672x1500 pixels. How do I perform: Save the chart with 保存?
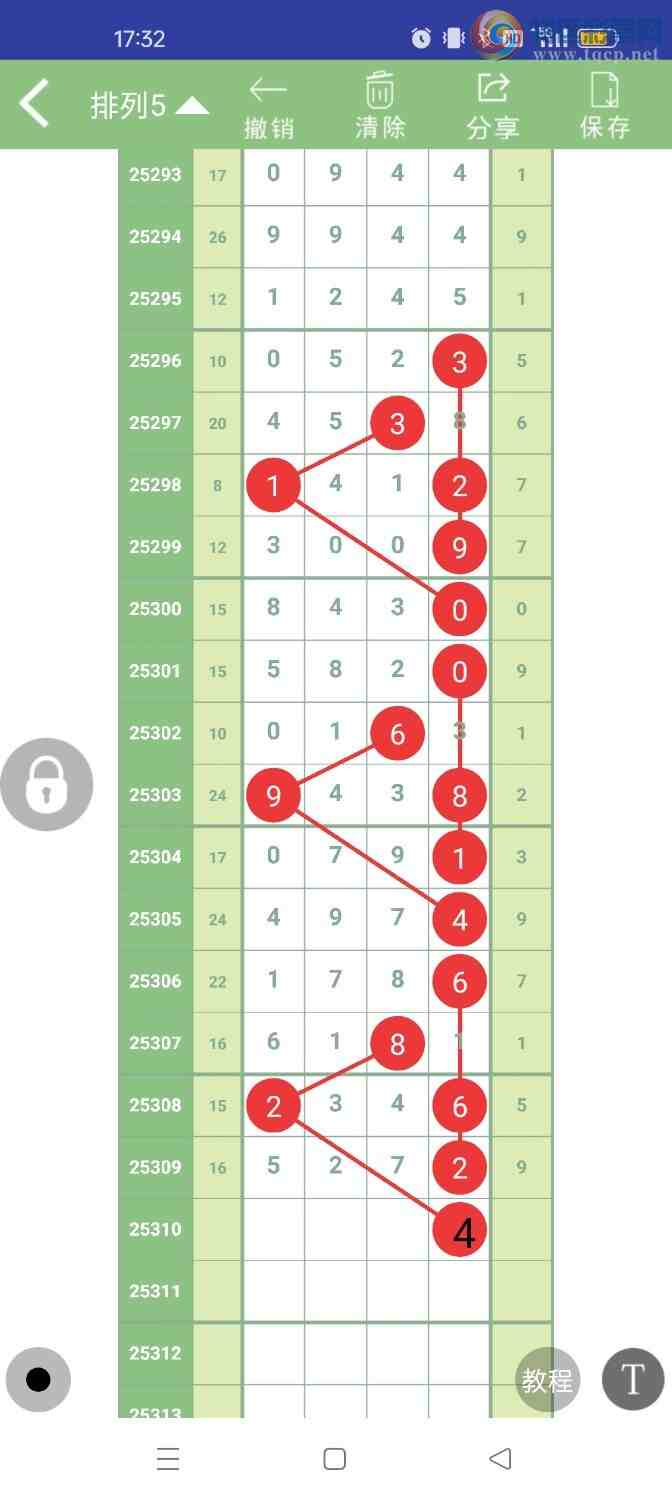tap(605, 106)
